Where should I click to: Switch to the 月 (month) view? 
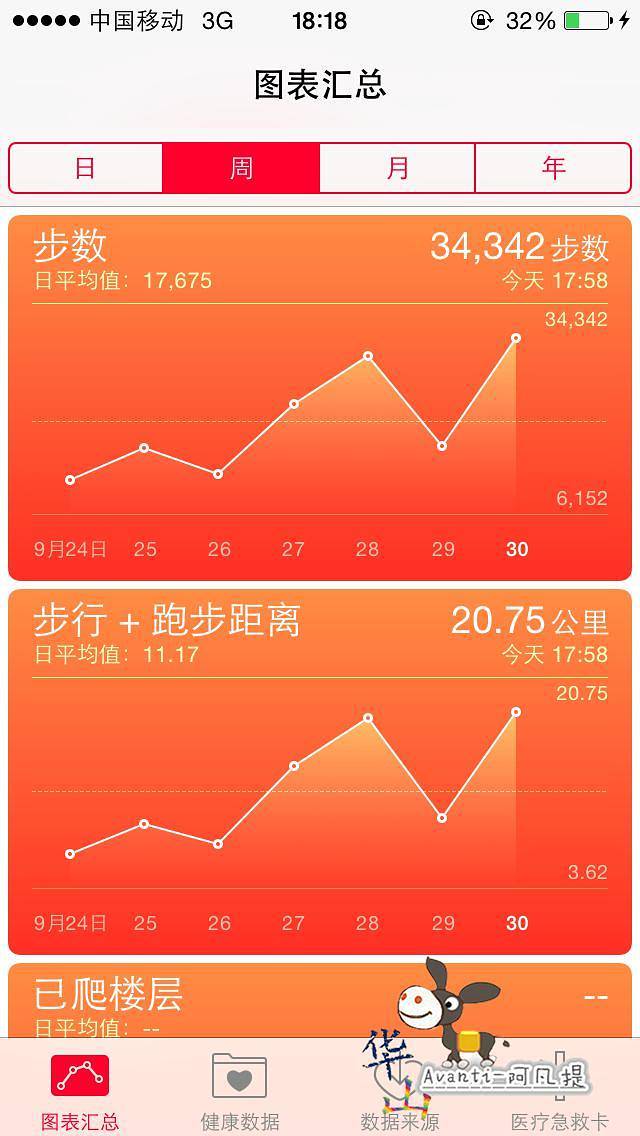tap(397, 168)
